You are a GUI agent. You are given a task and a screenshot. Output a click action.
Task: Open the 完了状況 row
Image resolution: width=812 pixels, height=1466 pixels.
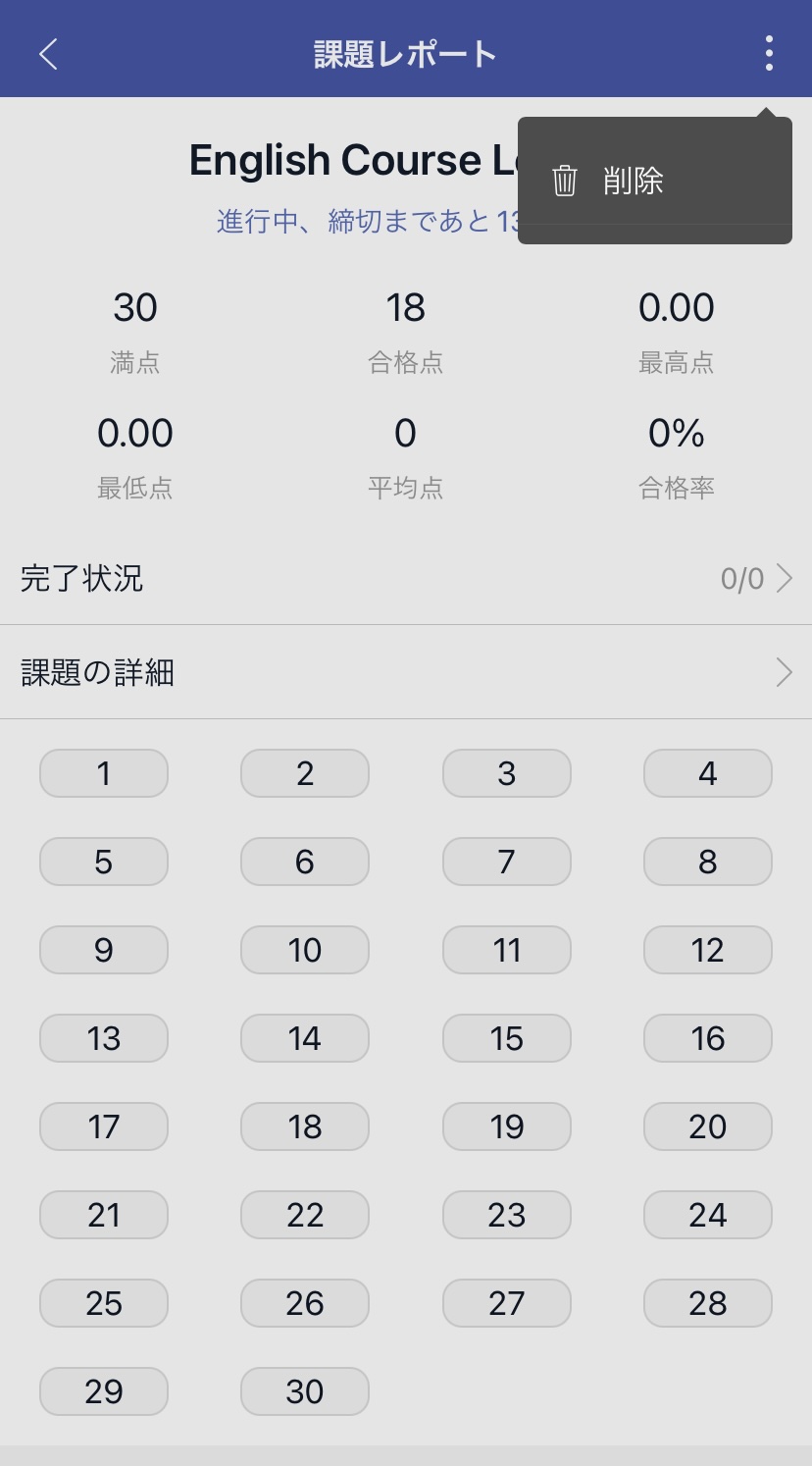pos(406,578)
